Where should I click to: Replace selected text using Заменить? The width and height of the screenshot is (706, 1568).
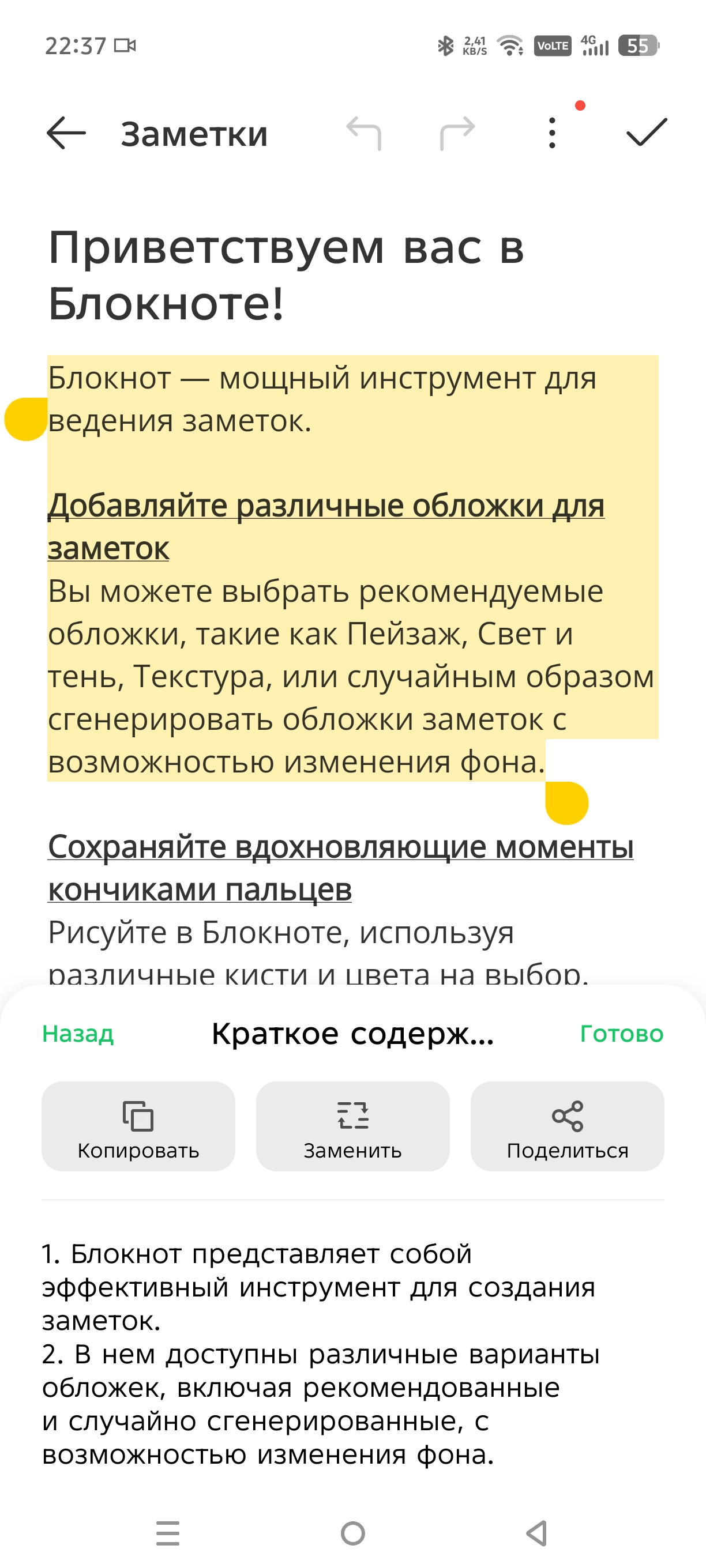(x=352, y=1126)
